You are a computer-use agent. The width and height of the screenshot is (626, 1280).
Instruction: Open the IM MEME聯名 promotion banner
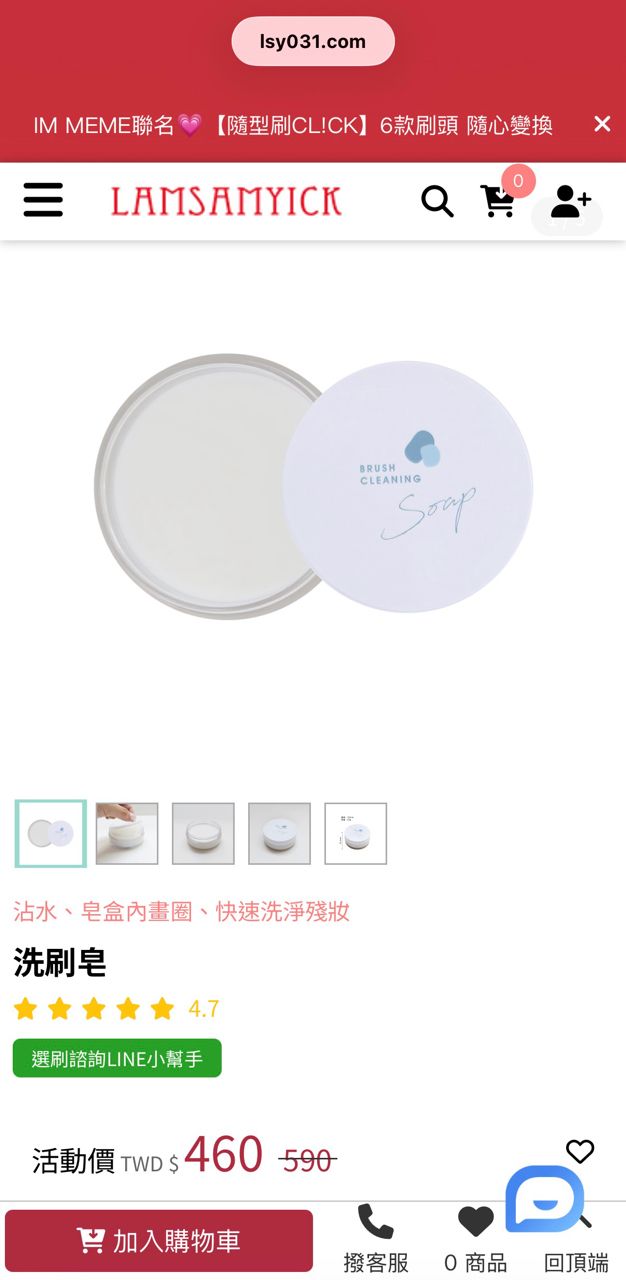pos(293,125)
